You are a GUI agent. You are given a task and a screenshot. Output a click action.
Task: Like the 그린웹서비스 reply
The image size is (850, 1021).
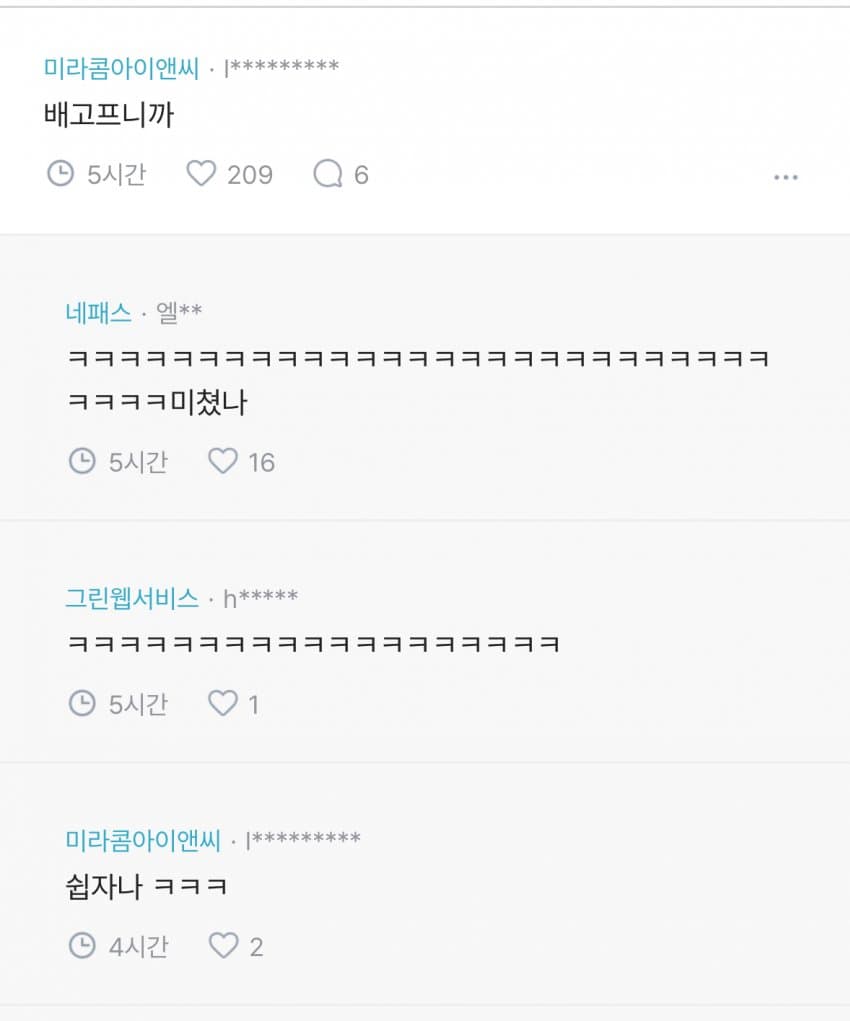(x=223, y=703)
